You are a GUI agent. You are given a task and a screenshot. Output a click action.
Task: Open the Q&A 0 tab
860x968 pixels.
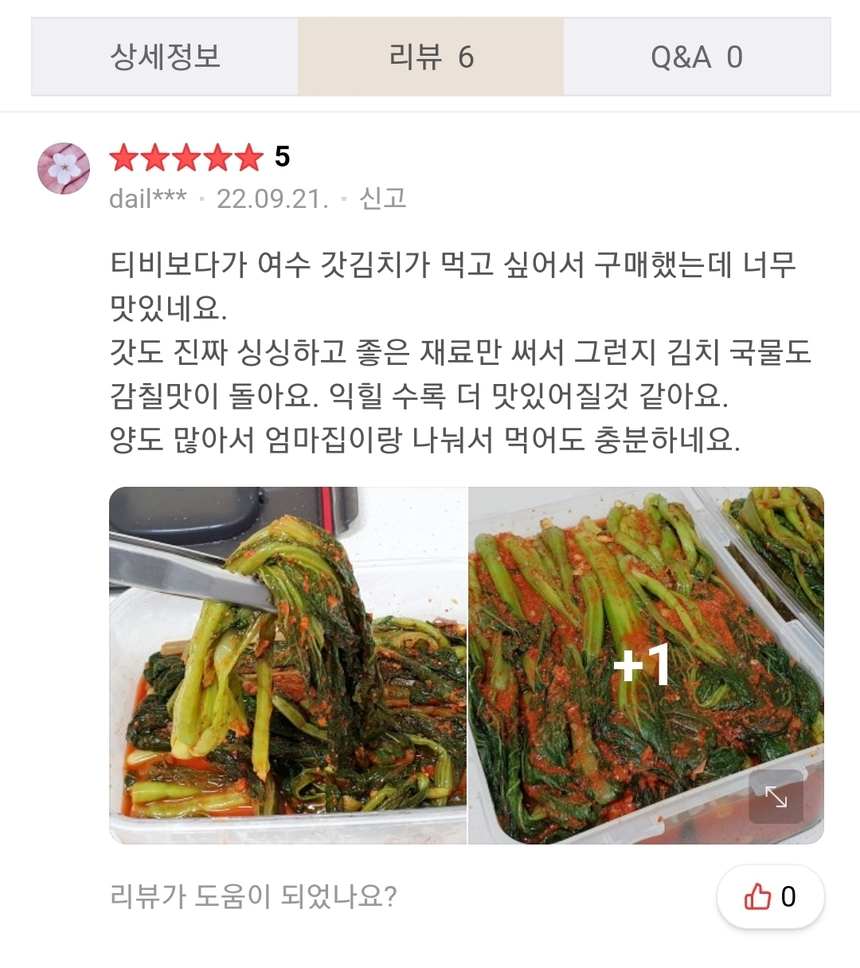[x=699, y=57]
